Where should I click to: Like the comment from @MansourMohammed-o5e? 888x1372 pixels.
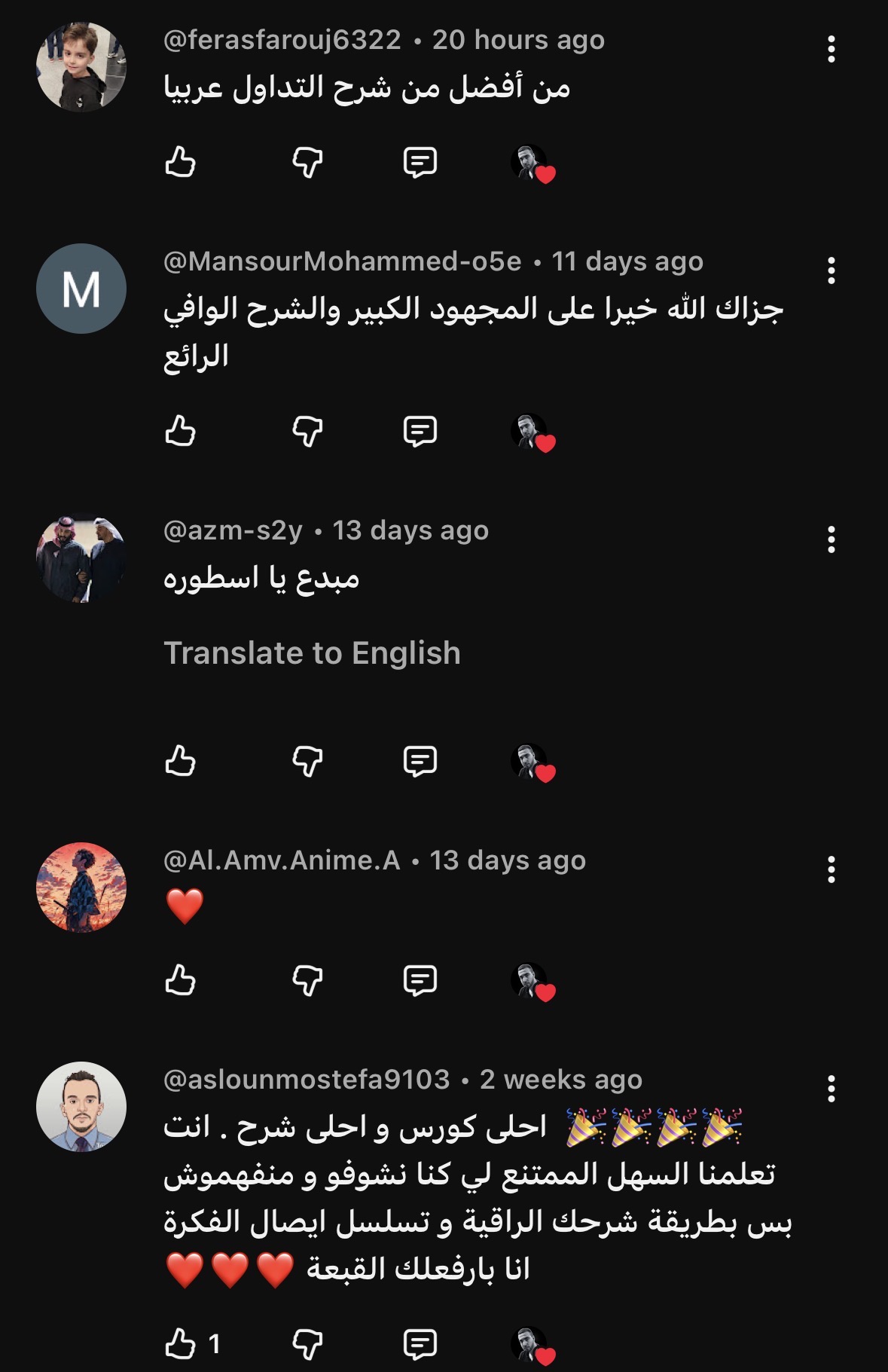click(180, 431)
